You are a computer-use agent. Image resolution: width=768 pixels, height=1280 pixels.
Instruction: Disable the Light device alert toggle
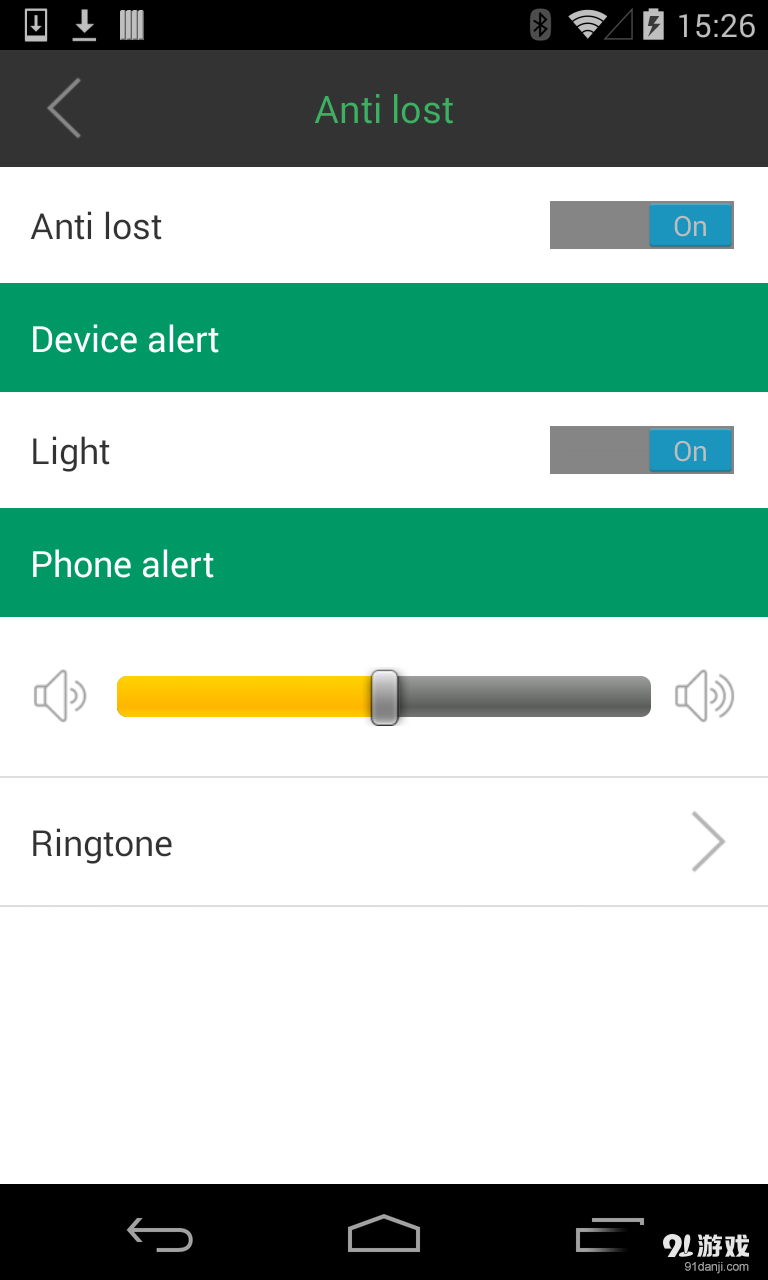point(641,451)
